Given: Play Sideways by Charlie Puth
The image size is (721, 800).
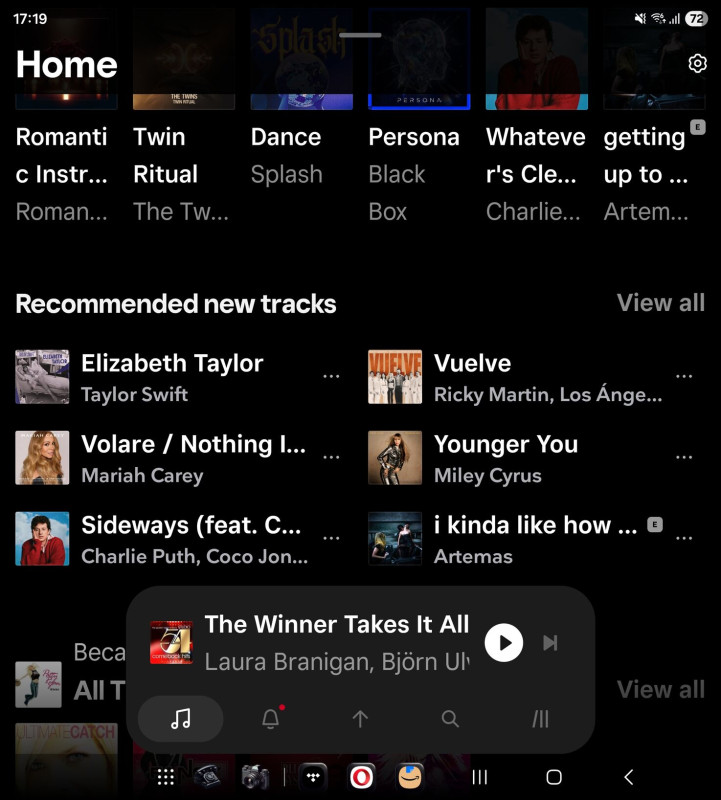Looking at the screenshot, I should (191, 538).
